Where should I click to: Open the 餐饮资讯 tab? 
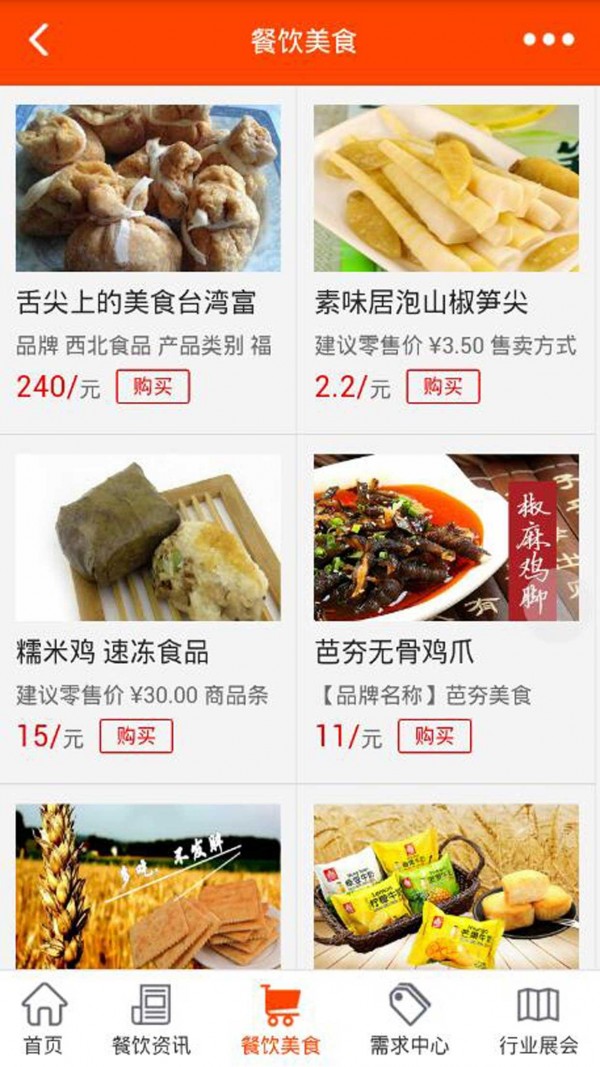pyautogui.click(x=151, y=1020)
